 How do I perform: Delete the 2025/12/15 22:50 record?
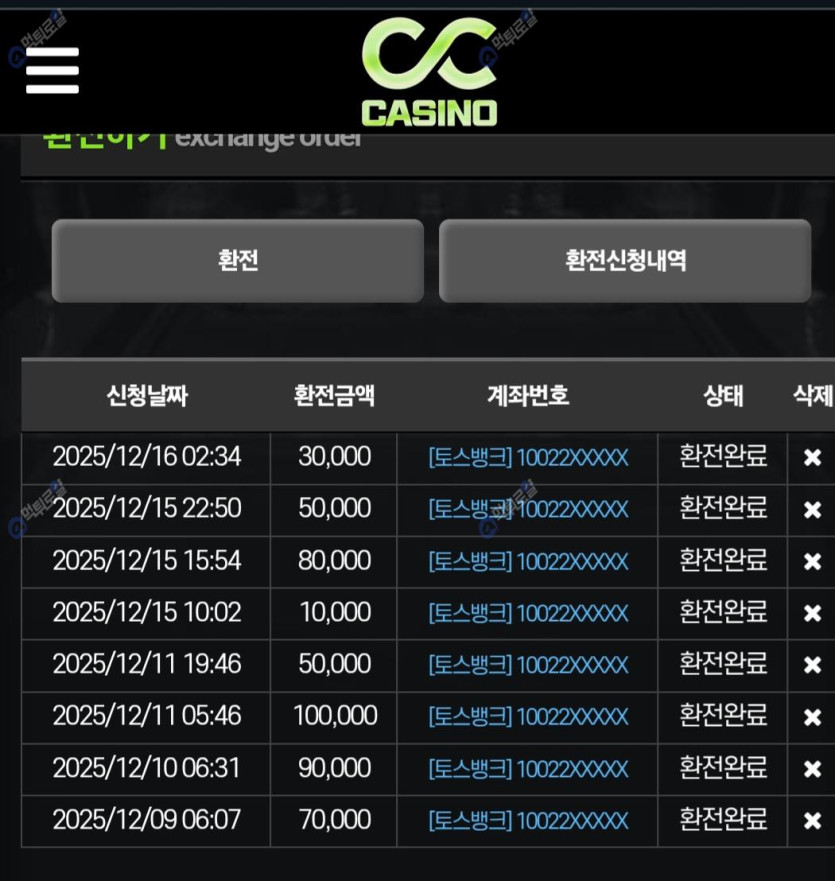[812, 510]
